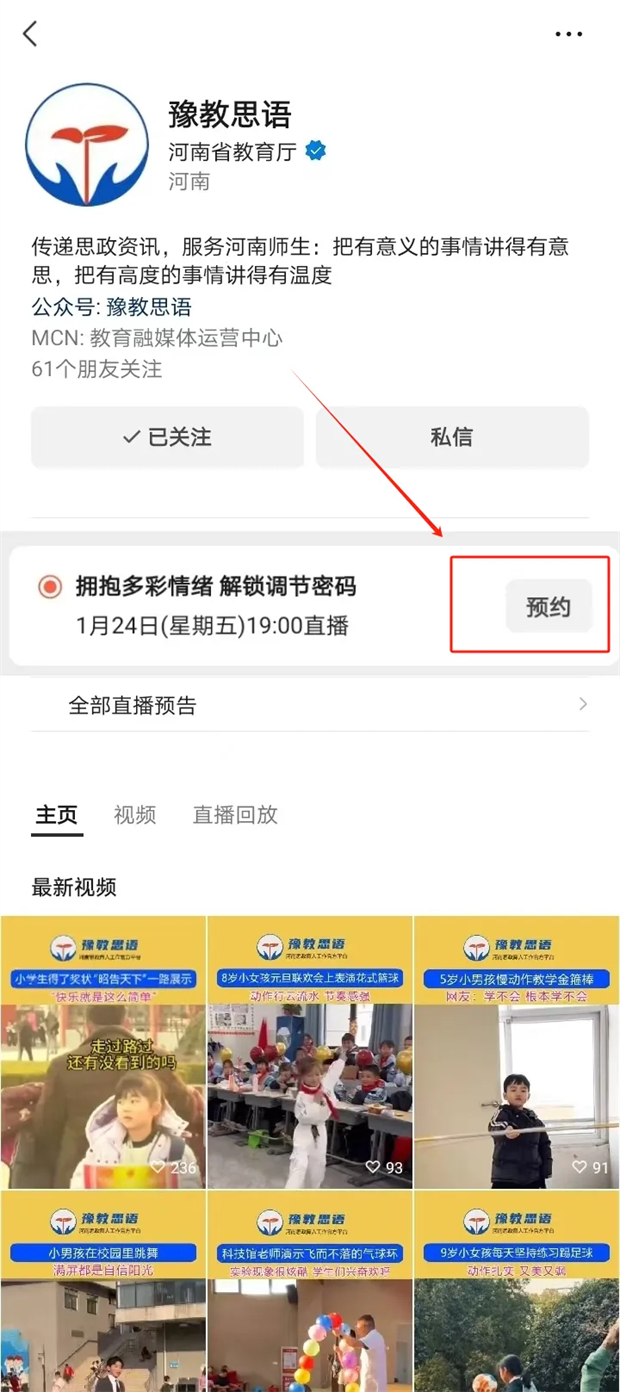
Task: Open 拥抱多彩情绪 livestream announcement card
Action: point(215,605)
